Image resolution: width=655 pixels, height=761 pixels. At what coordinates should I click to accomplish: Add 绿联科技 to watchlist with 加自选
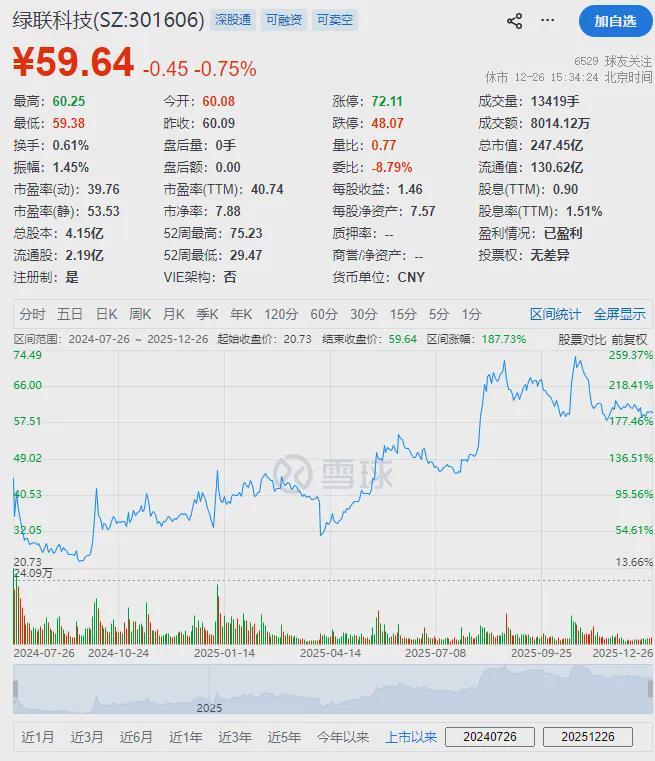[x=614, y=21]
